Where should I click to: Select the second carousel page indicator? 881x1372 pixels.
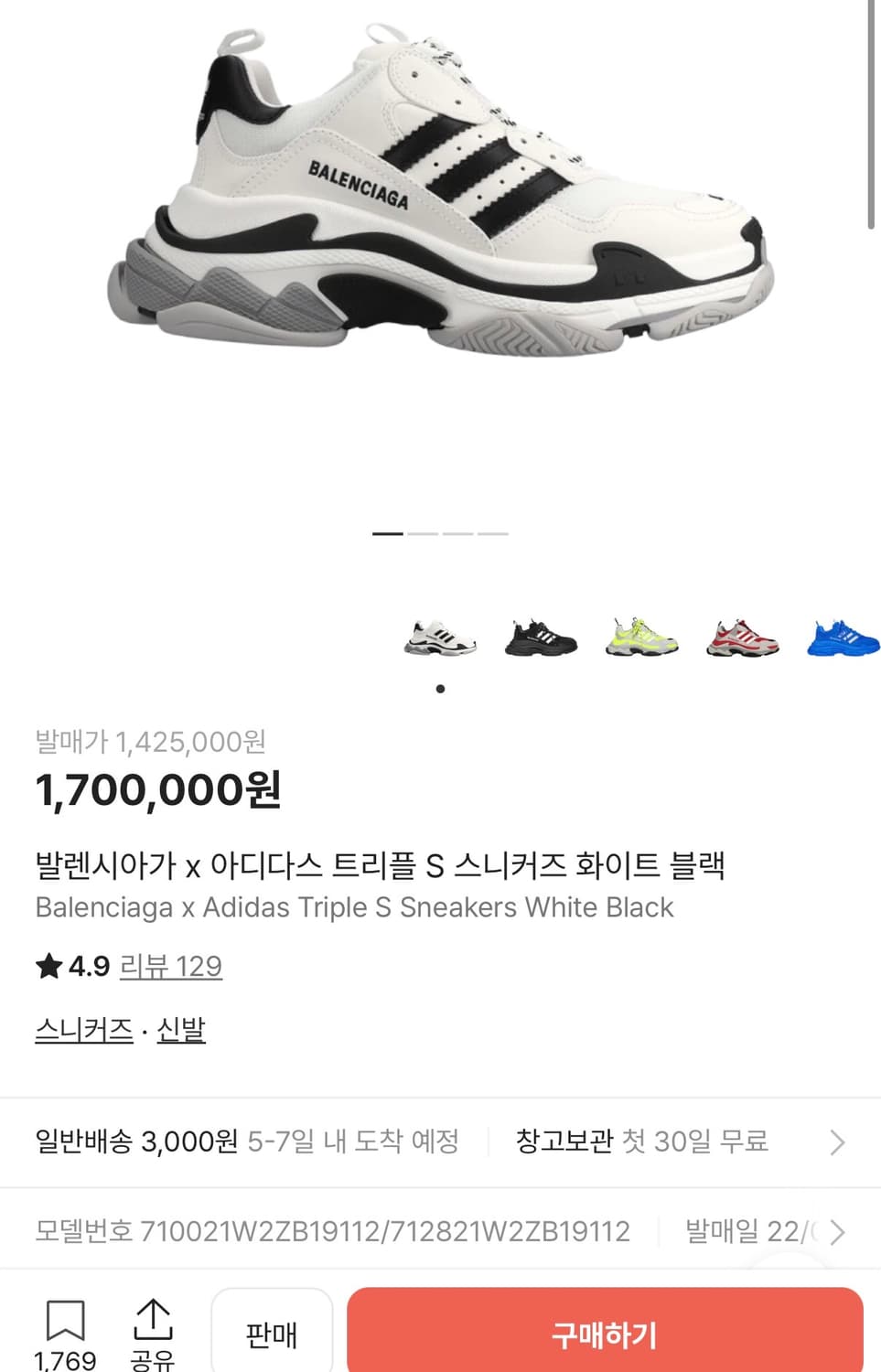pyautogui.click(x=424, y=534)
